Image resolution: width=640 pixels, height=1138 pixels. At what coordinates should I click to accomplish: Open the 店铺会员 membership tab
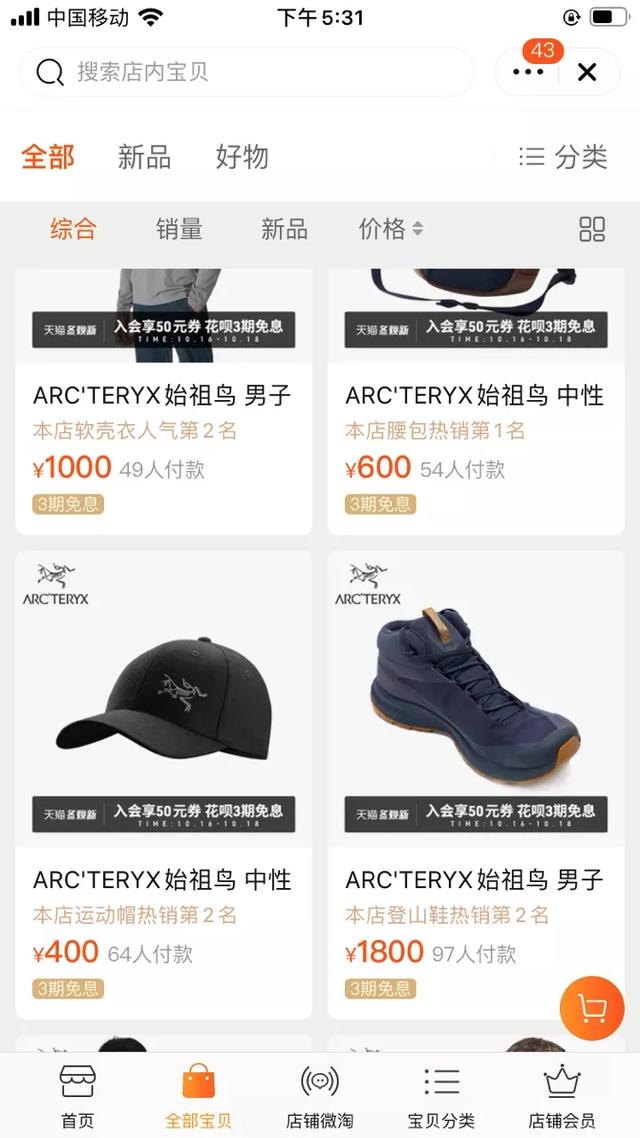[561, 1095]
